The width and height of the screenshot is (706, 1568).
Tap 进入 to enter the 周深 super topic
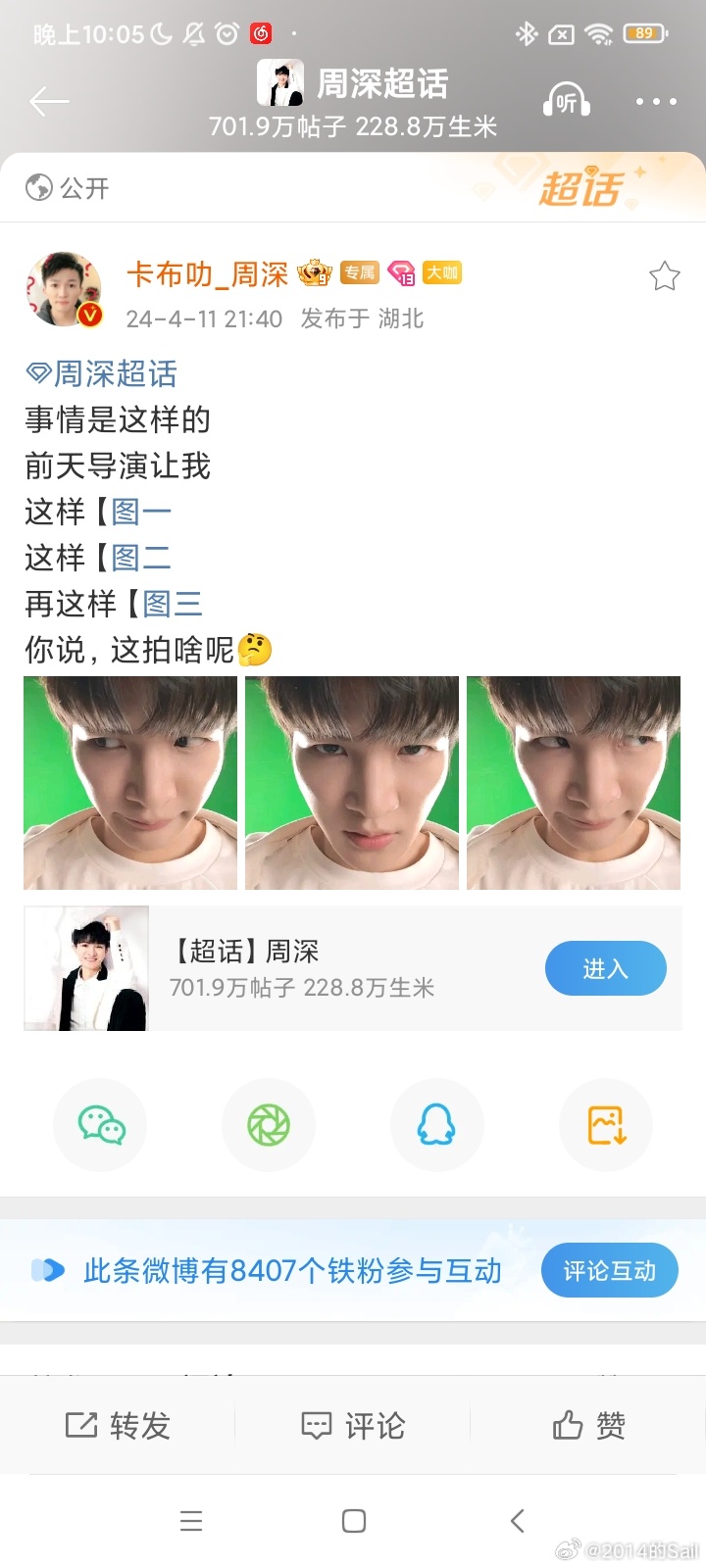pyautogui.click(x=605, y=968)
